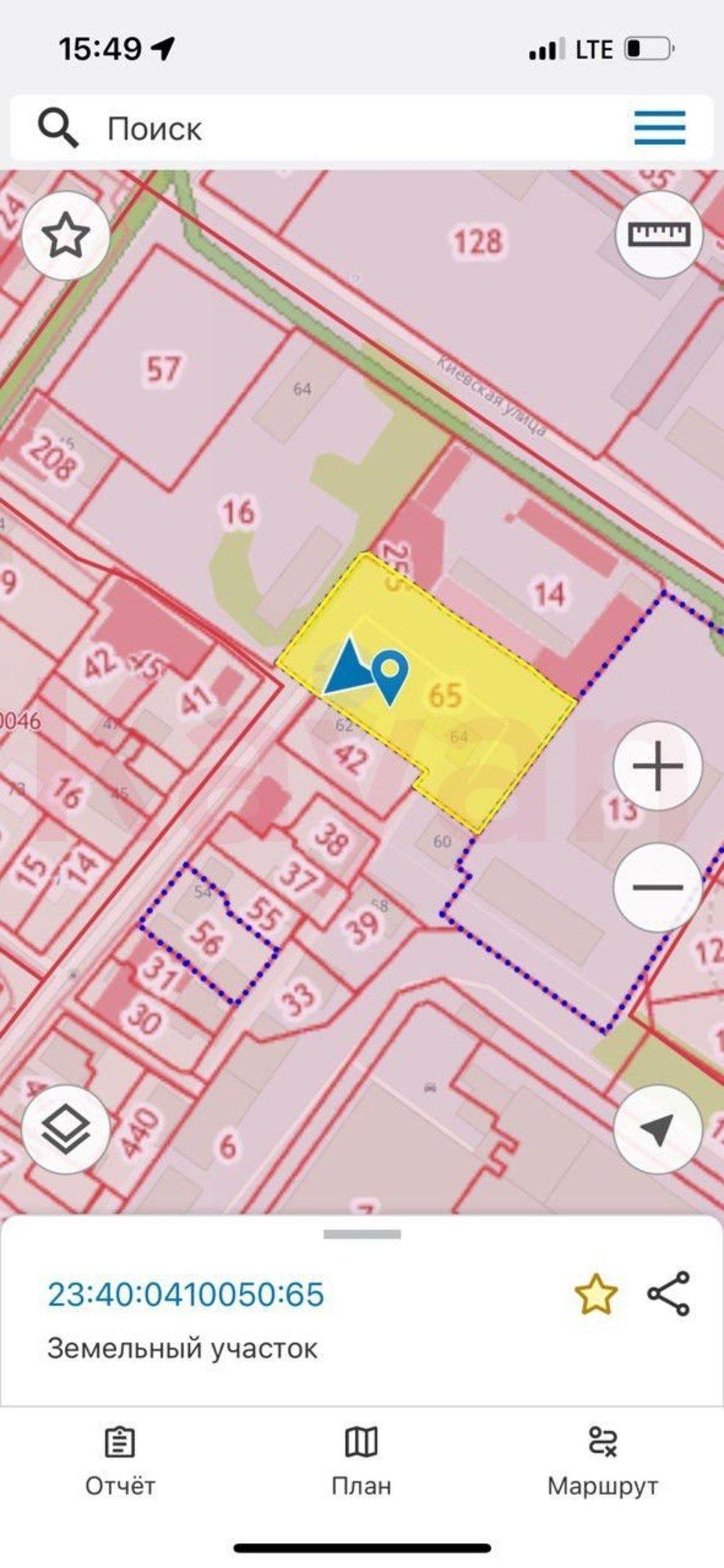Image resolution: width=724 pixels, height=1568 pixels.
Task: Expand the bottom sheet handle
Action: pyautogui.click(x=362, y=1234)
